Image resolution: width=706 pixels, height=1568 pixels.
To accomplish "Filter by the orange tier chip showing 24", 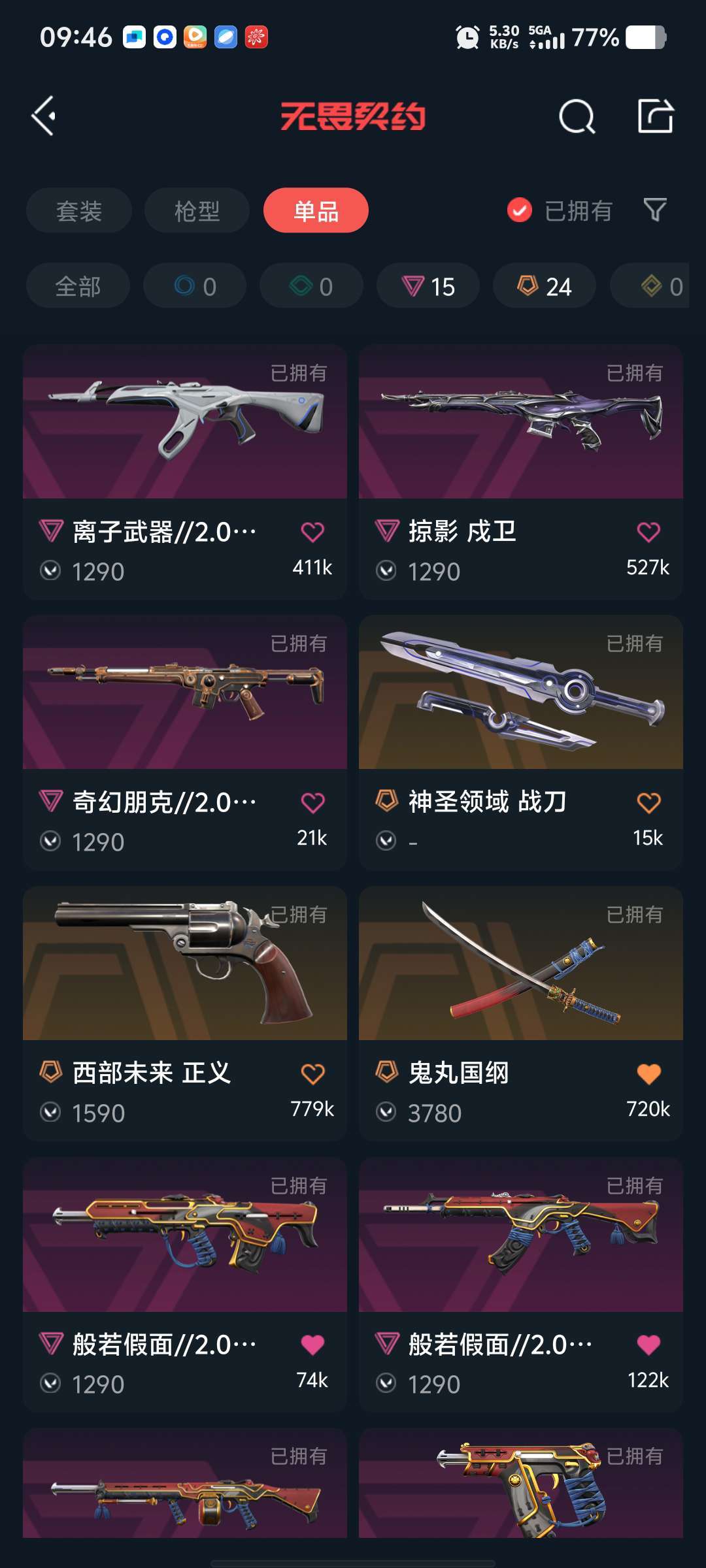I will (x=544, y=286).
